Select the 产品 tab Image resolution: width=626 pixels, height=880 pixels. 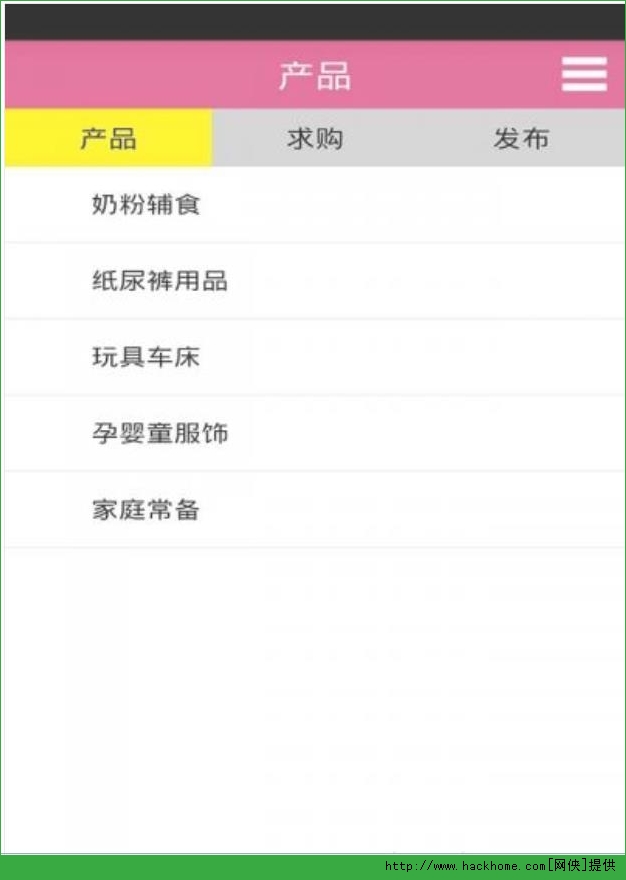[x=108, y=138]
